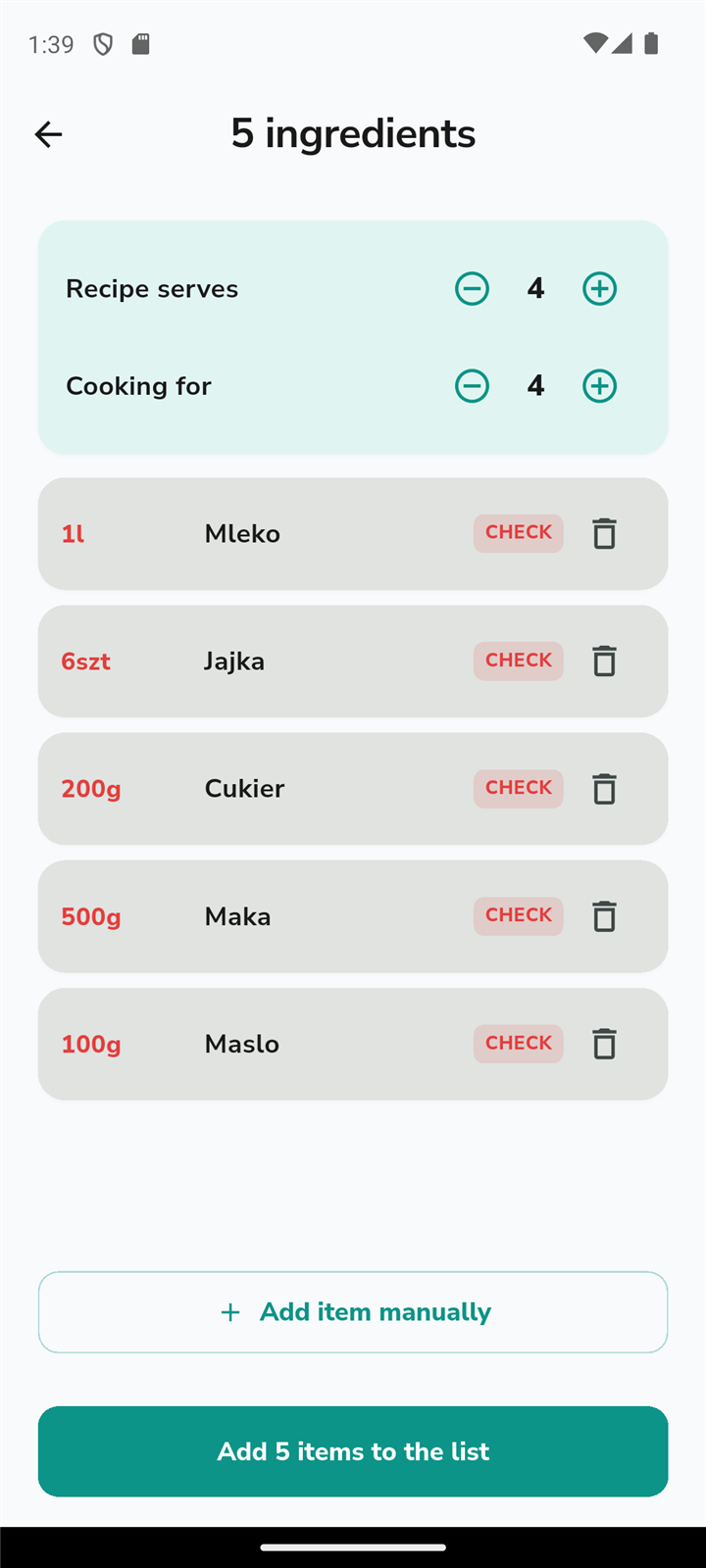Remove Cukier with the trash icon
This screenshot has width=706, height=1568.
605,789
